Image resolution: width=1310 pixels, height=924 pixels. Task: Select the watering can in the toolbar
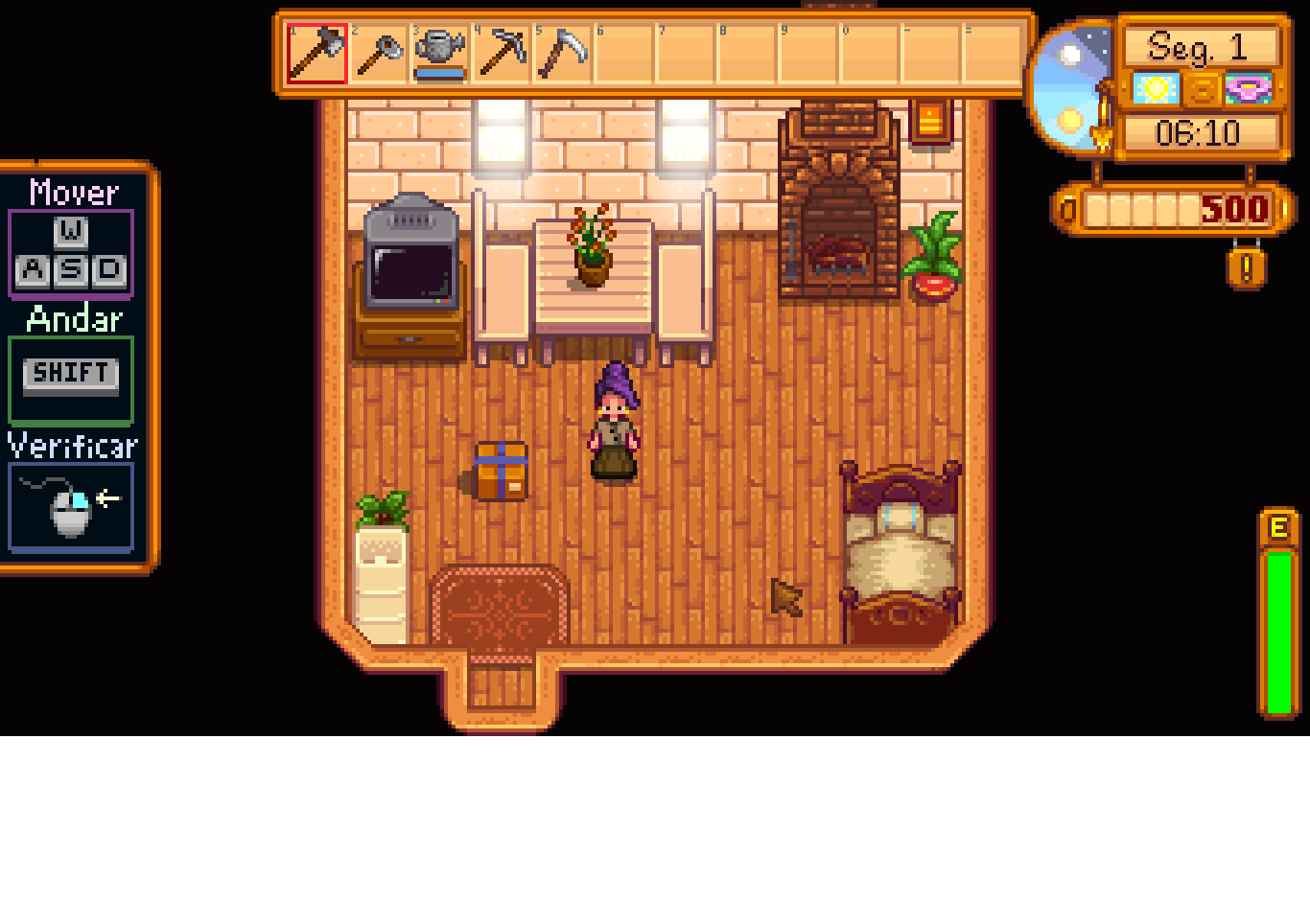coord(440,52)
